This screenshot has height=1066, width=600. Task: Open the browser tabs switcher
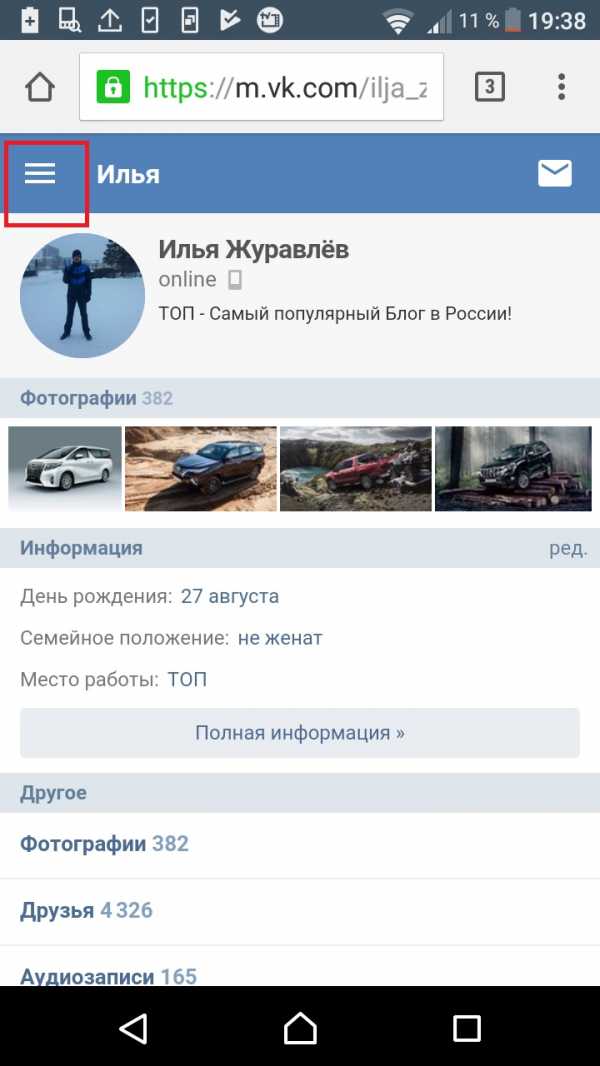click(x=488, y=88)
